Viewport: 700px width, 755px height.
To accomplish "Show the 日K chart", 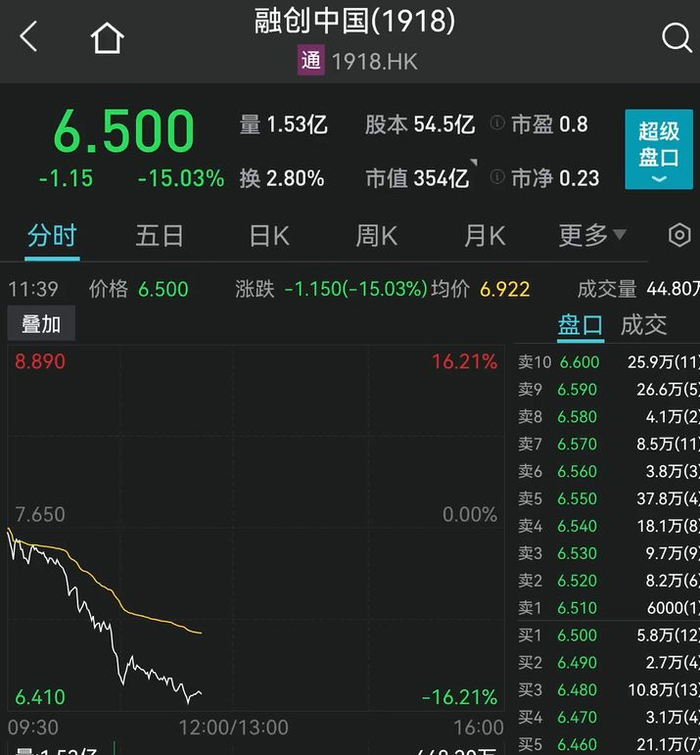I will pos(269,236).
